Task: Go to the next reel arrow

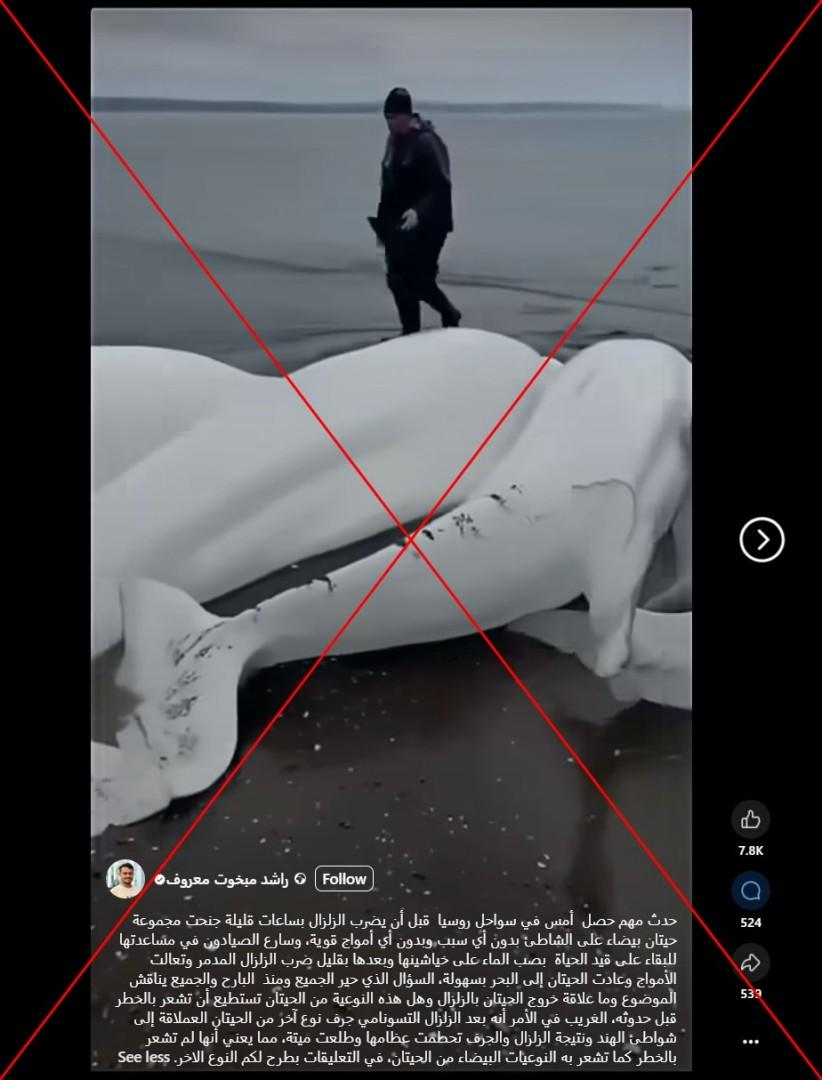Action: pyautogui.click(x=762, y=540)
